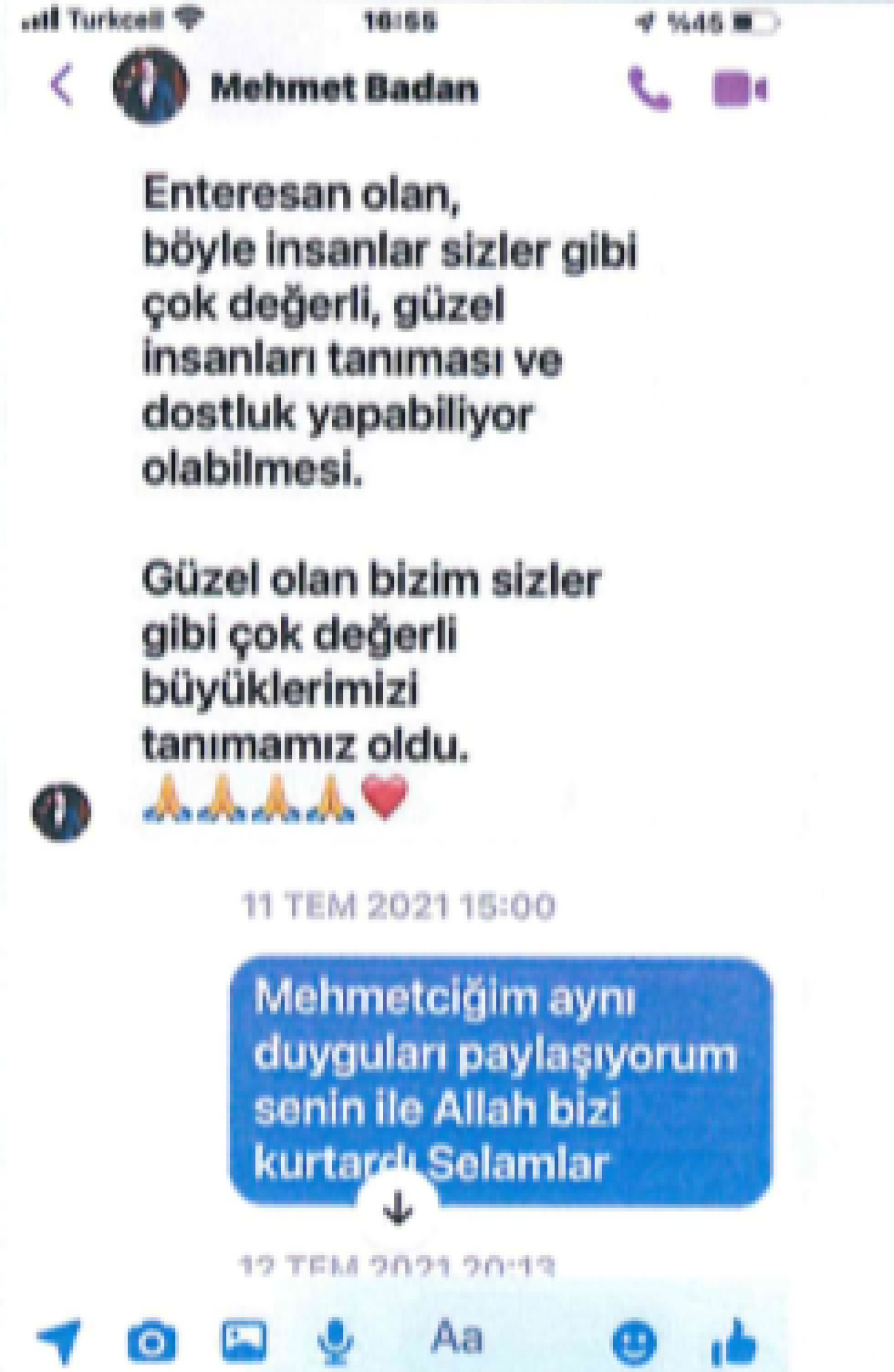894x1372 pixels.
Task: Start a video call with Mehmet Badan
Action: 739,89
